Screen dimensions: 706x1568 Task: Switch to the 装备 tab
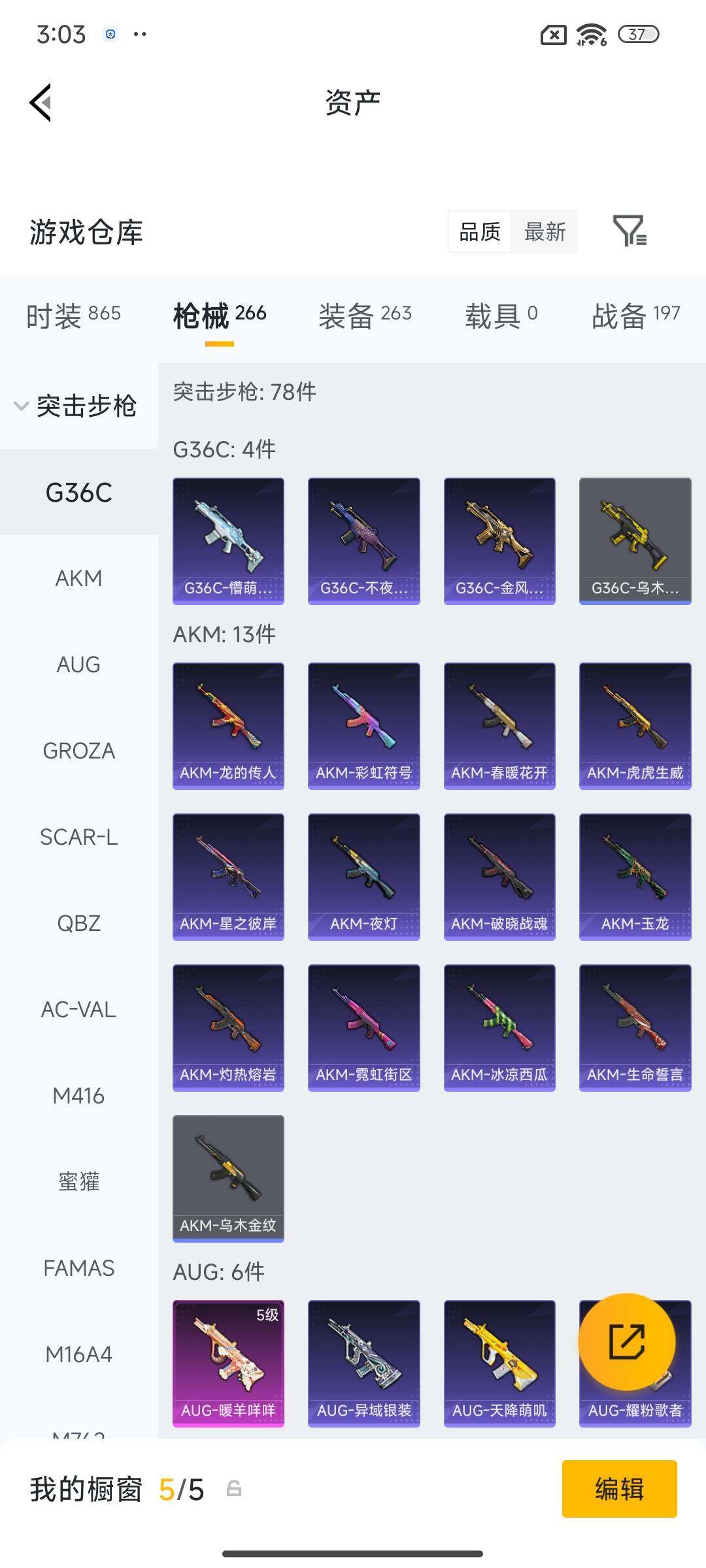tap(365, 315)
